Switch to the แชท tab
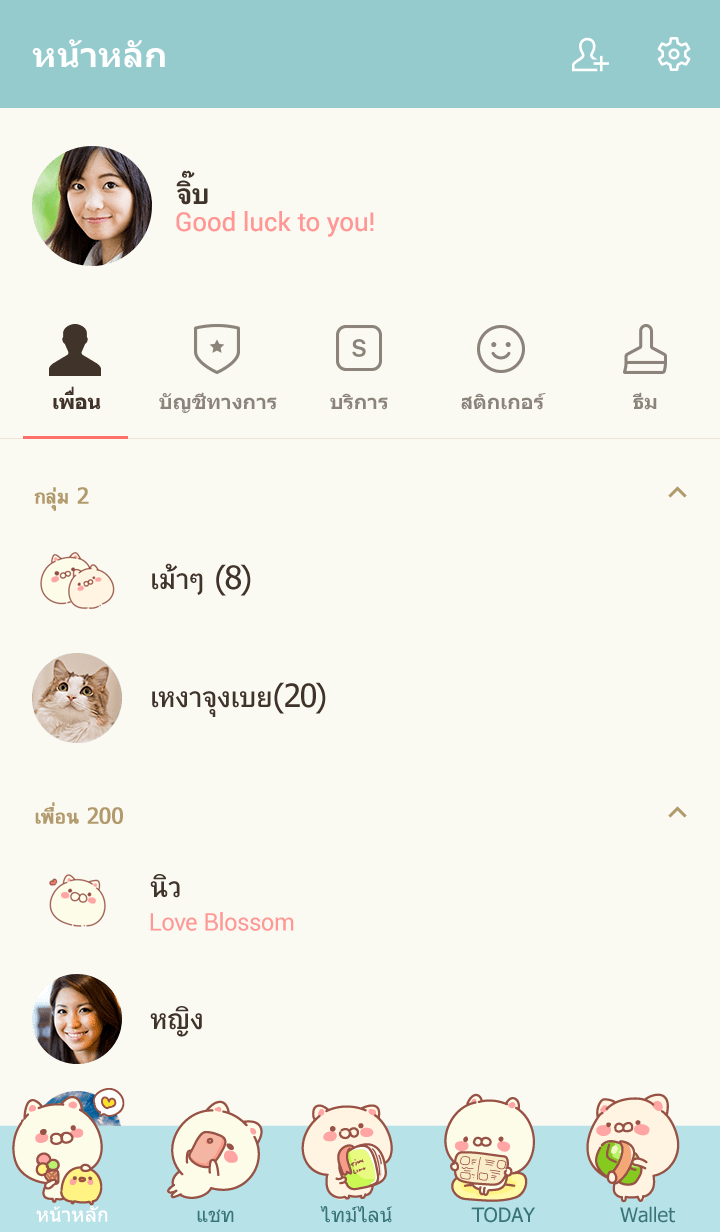Screen dimensions: 720x1232 [x=215, y=1170]
